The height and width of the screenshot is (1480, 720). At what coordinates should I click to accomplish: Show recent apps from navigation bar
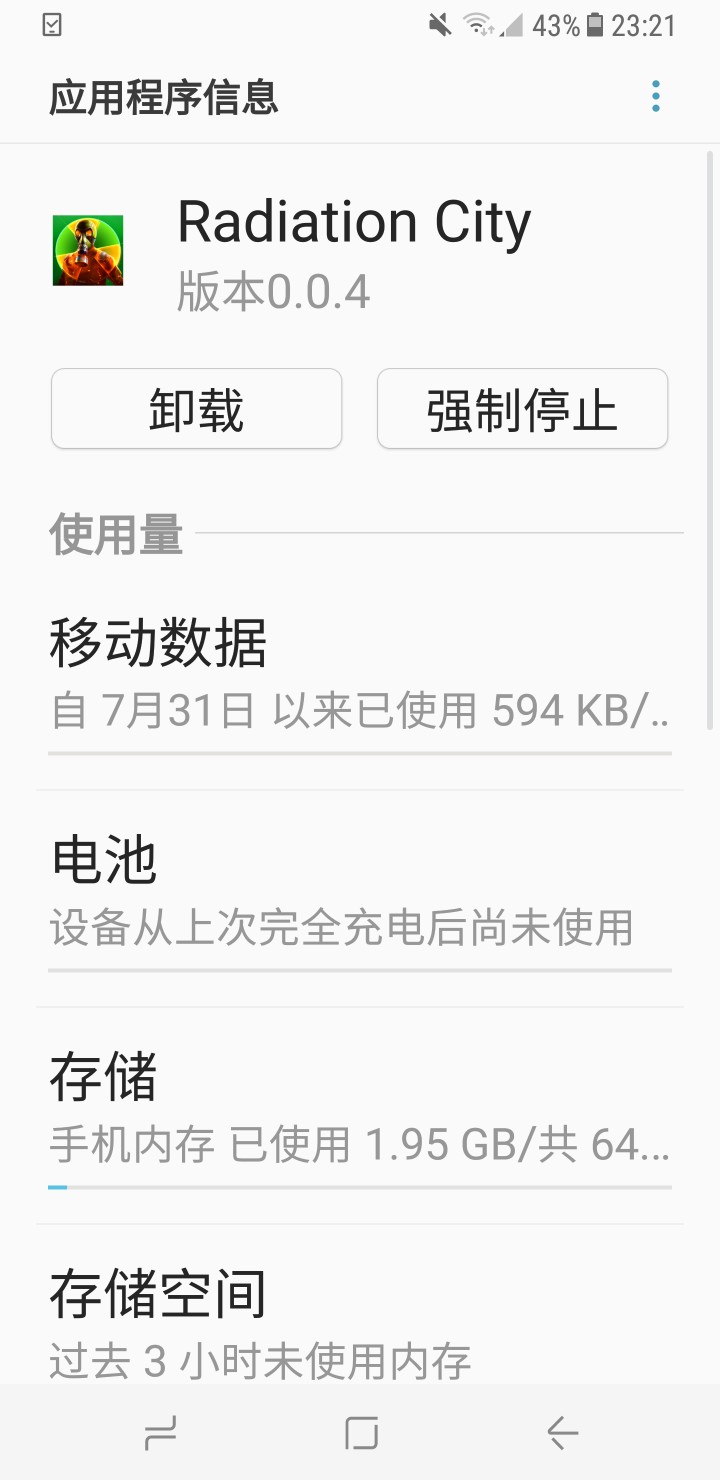pos(160,1434)
